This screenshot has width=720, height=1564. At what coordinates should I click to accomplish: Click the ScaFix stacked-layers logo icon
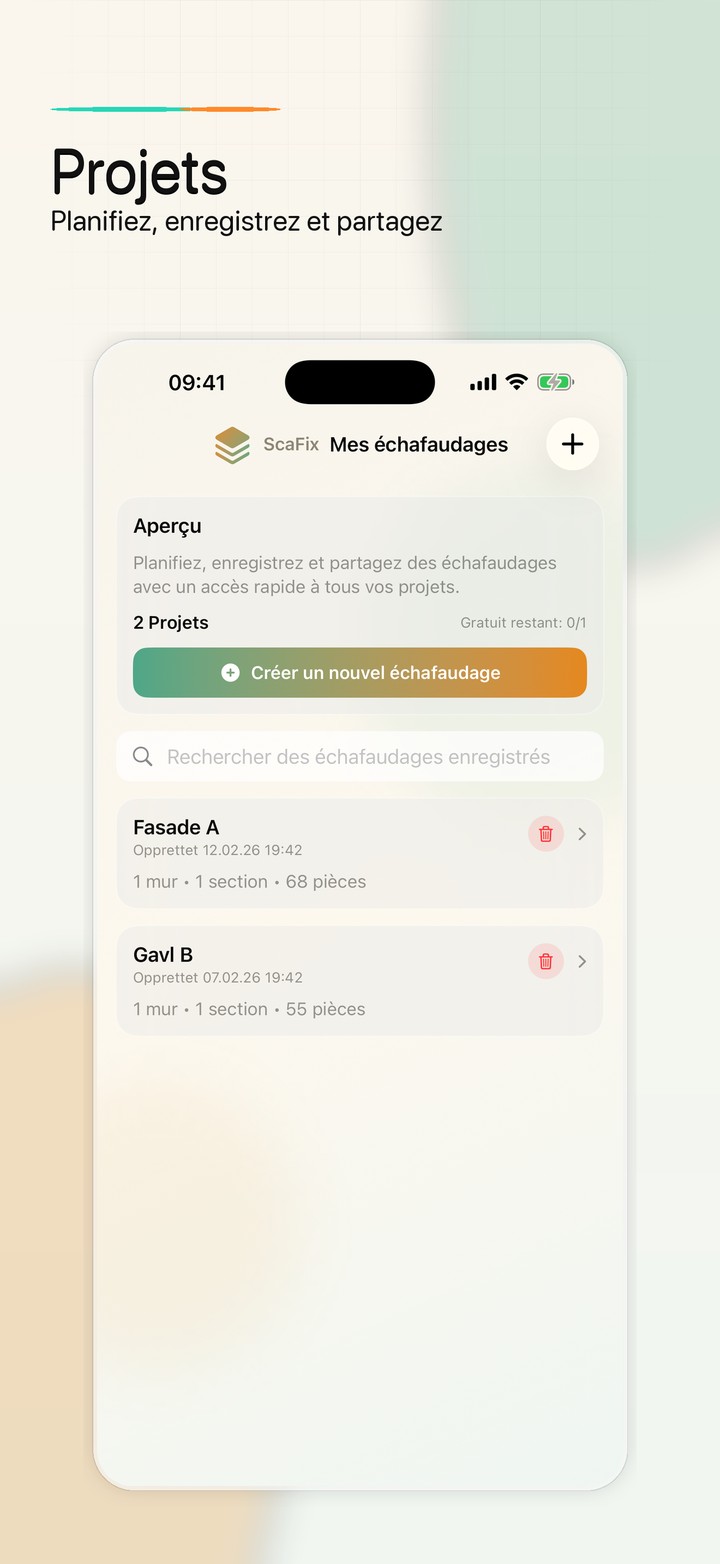click(231, 444)
